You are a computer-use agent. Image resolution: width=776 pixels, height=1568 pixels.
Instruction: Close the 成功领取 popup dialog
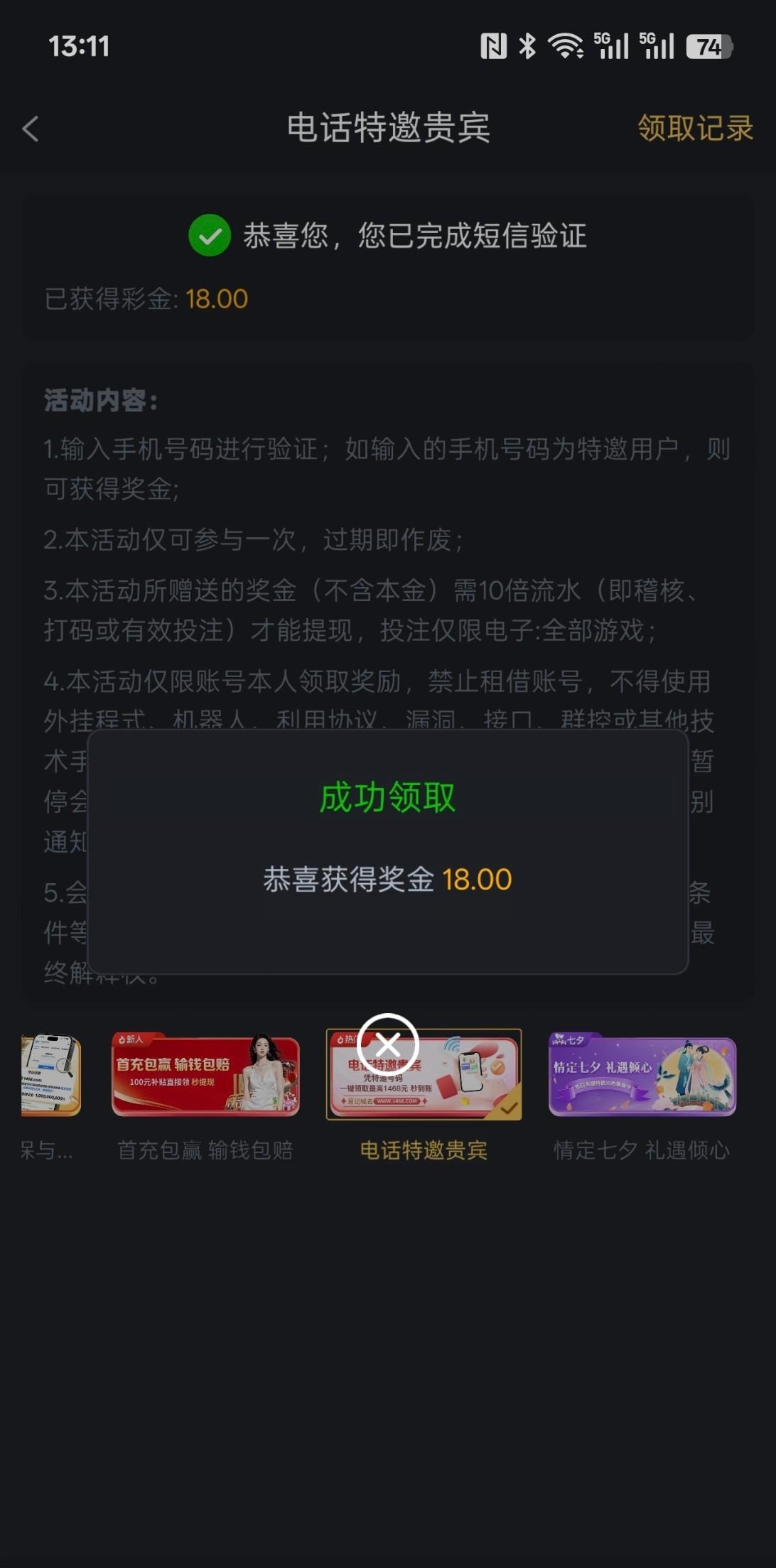387,1042
